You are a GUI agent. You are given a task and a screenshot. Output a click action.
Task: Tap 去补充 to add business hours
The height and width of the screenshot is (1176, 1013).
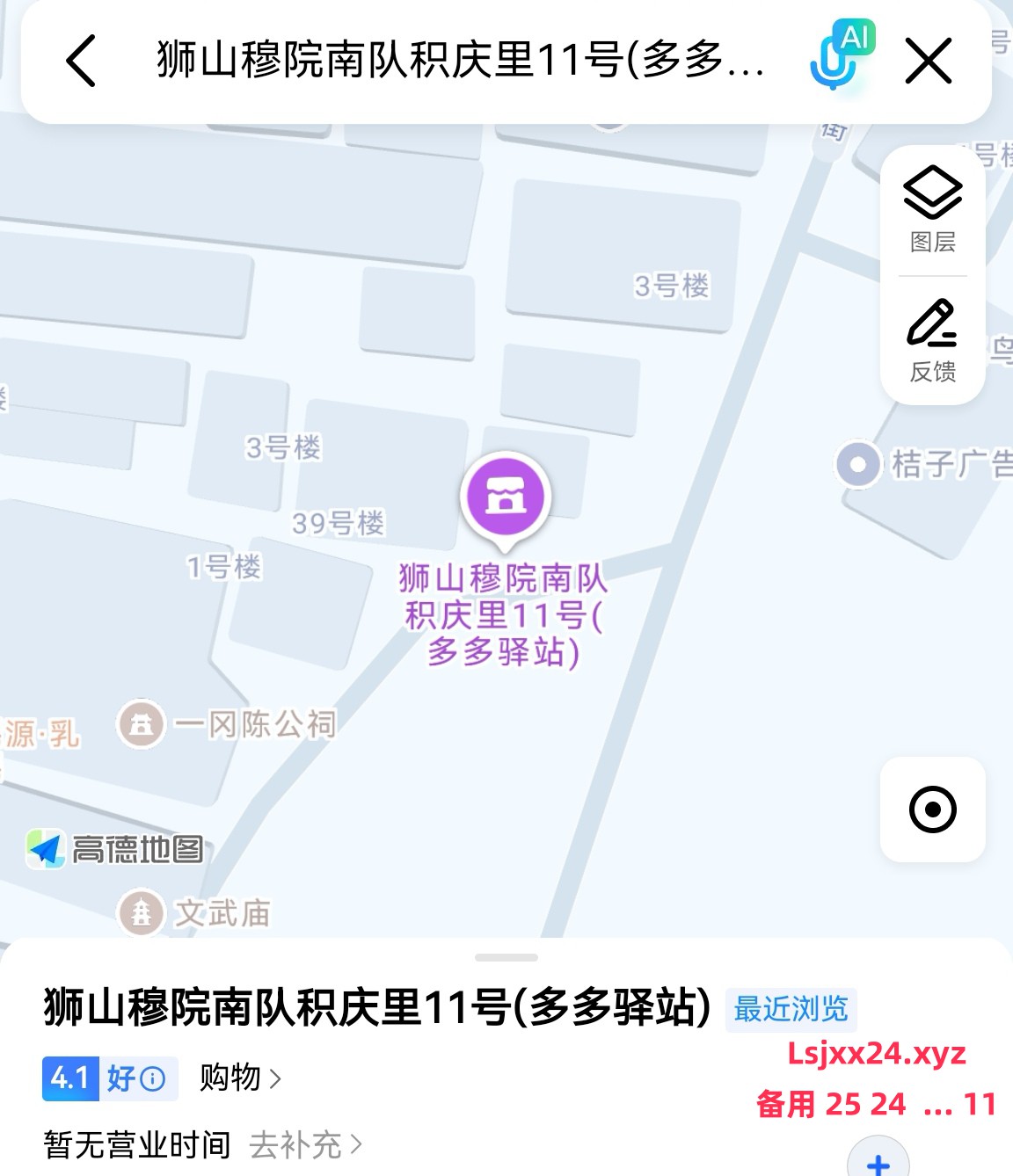[x=305, y=1144]
